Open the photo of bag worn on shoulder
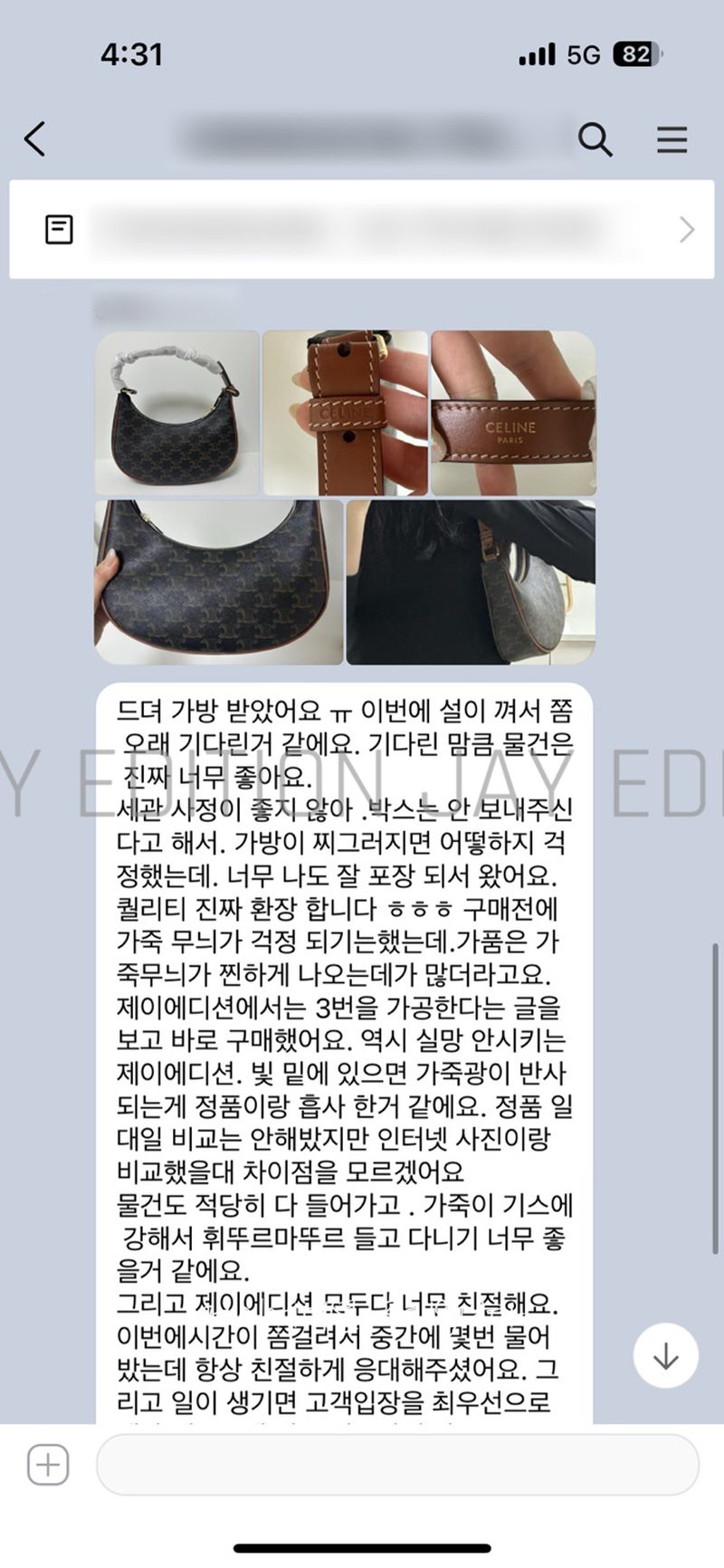Image resolution: width=724 pixels, height=1568 pixels. click(471, 582)
